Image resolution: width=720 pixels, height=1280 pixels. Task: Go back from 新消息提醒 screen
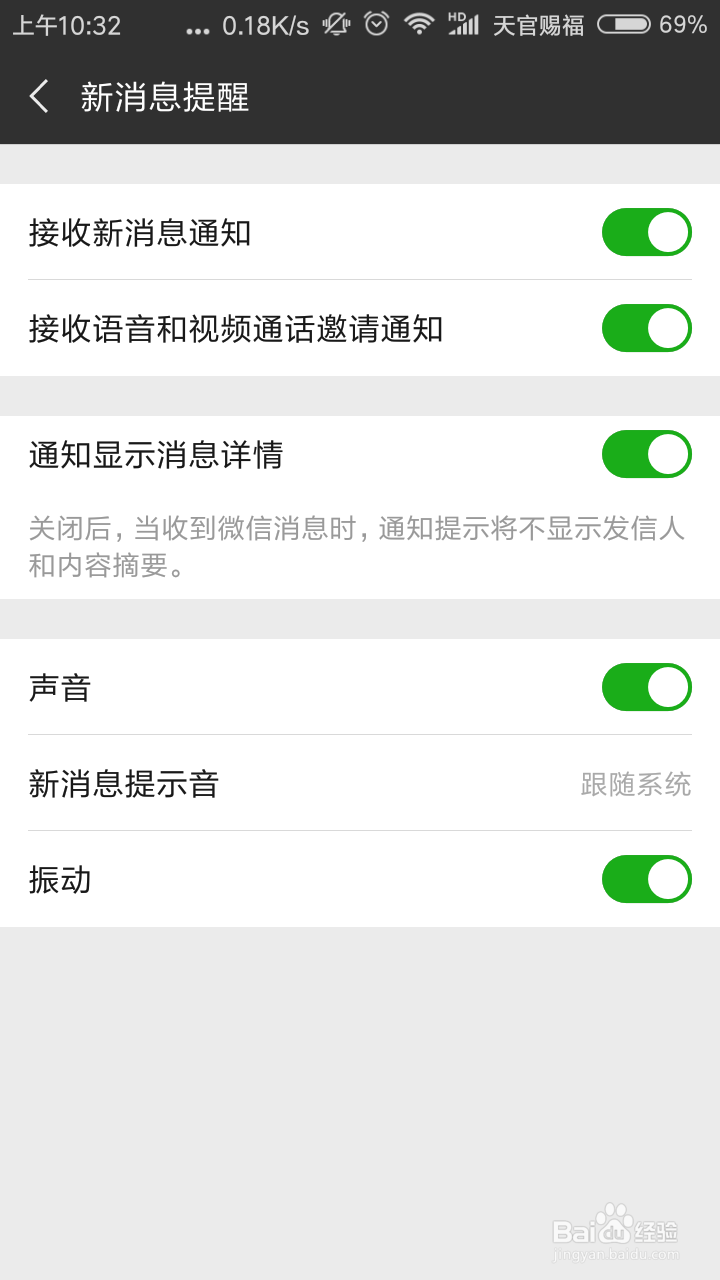(x=39, y=97)
